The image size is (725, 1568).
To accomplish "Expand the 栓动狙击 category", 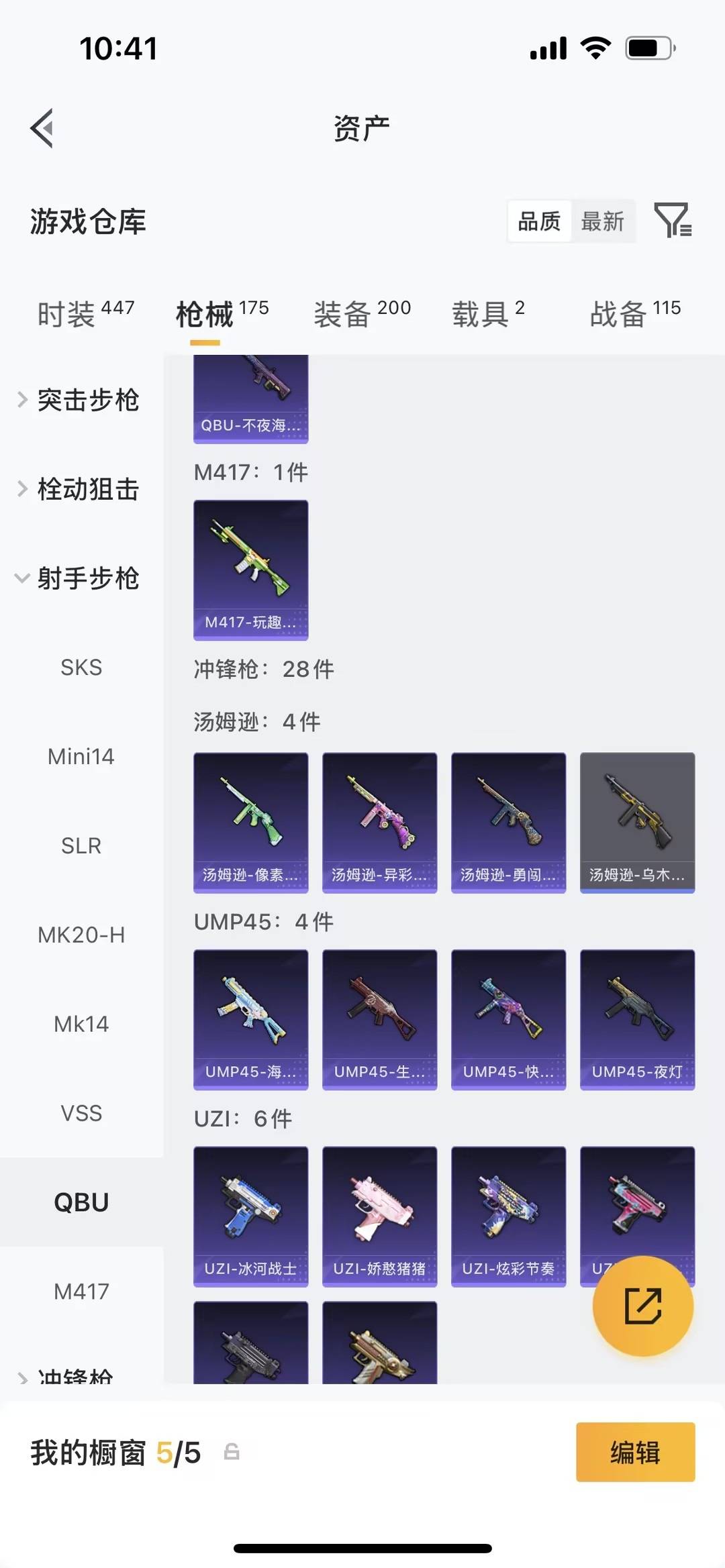I will coord(88,490).
